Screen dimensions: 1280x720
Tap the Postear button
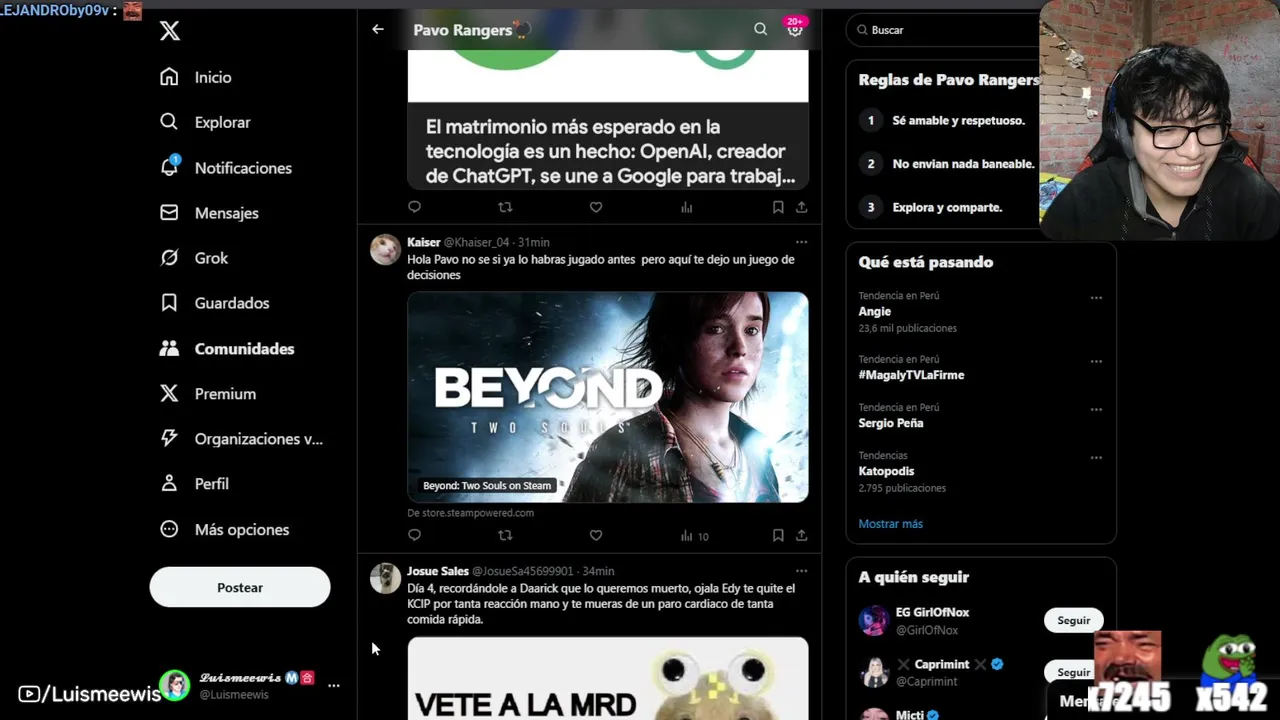(240, 588)
